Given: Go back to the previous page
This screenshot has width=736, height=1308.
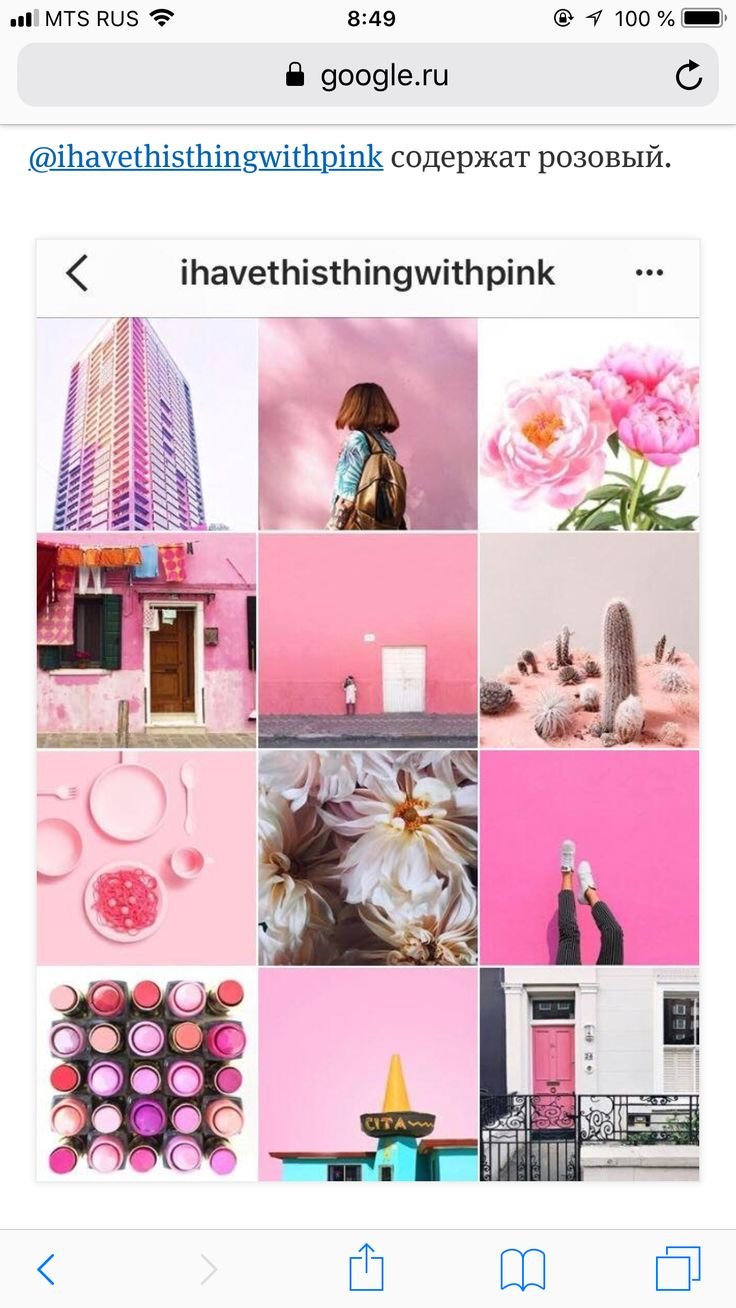Looking at the screenshot, I should tap(46, 1269).
